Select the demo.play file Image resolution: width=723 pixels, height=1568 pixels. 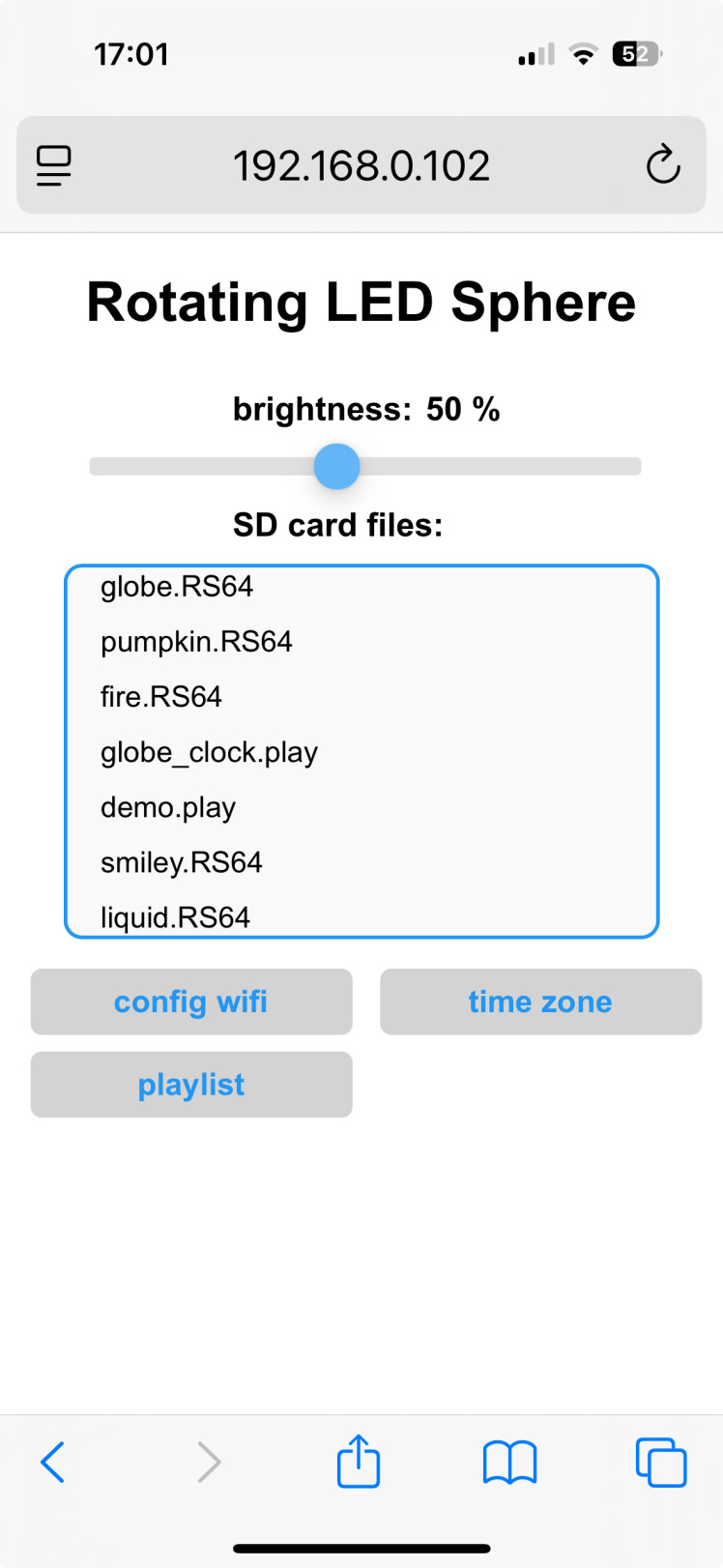(168, 807)
